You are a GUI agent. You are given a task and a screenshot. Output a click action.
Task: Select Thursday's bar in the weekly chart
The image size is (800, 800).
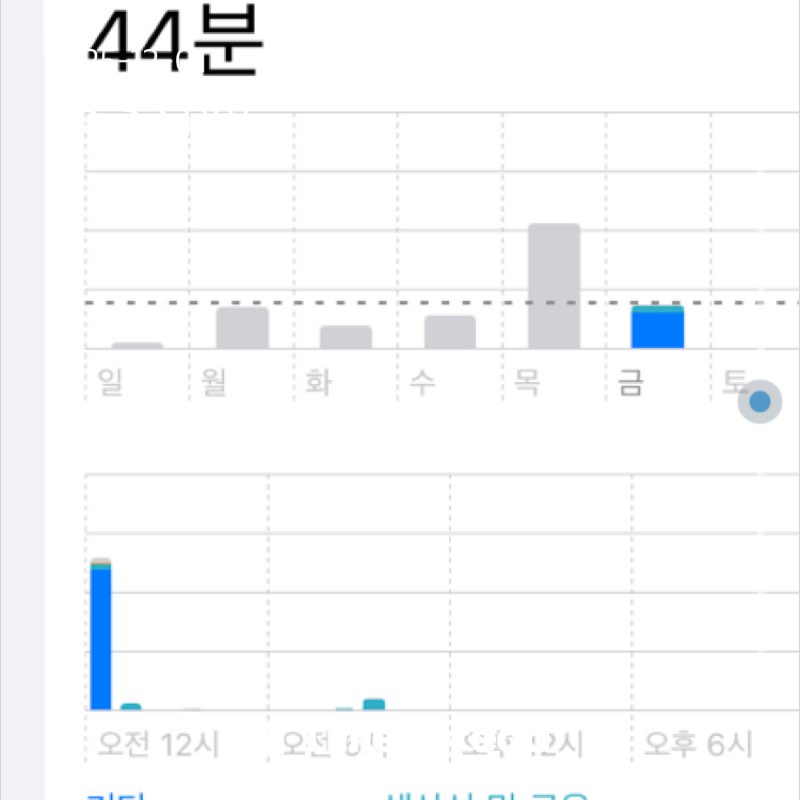[554, 286]
